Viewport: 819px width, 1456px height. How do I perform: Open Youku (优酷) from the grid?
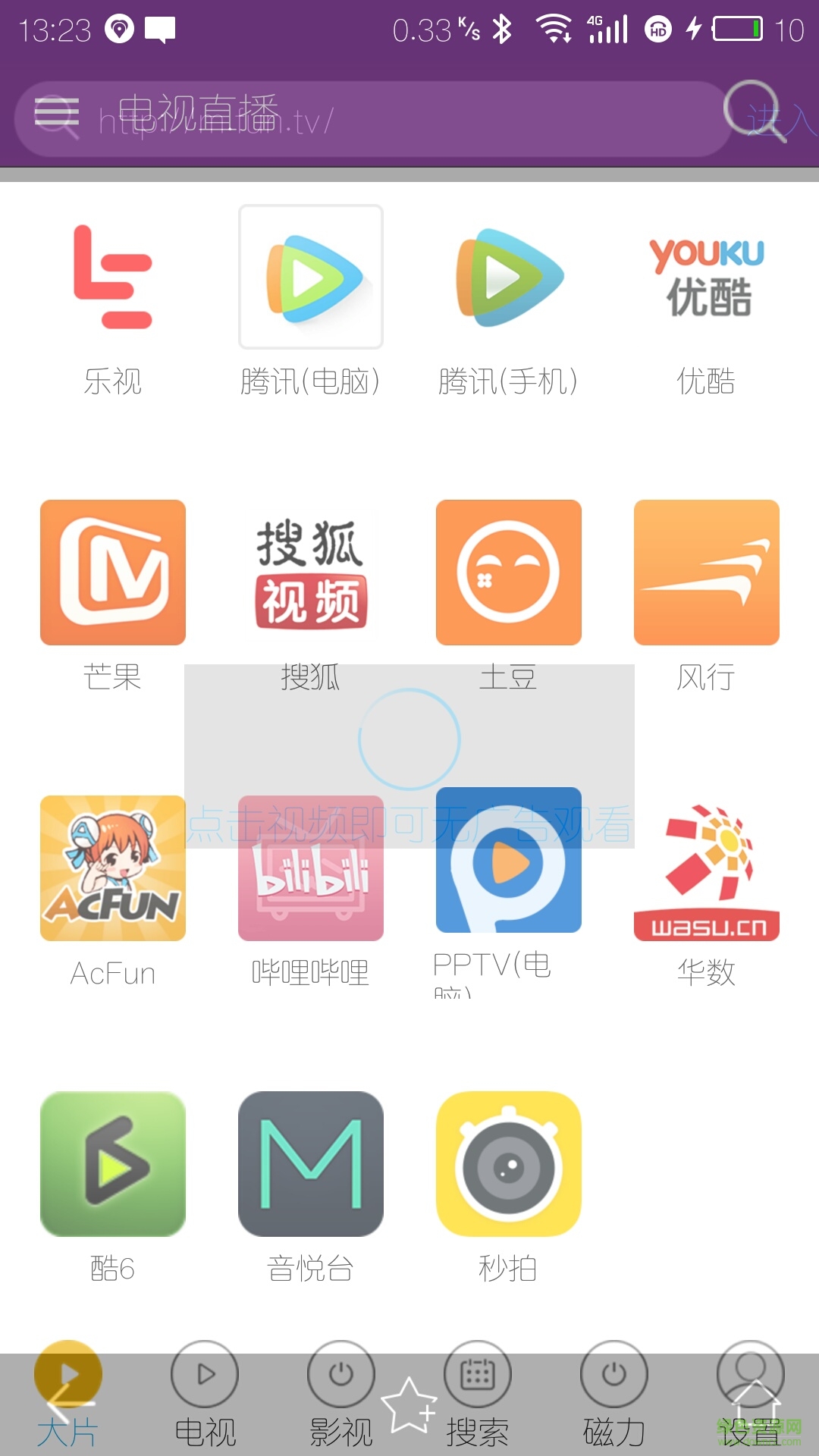[707, 277]
